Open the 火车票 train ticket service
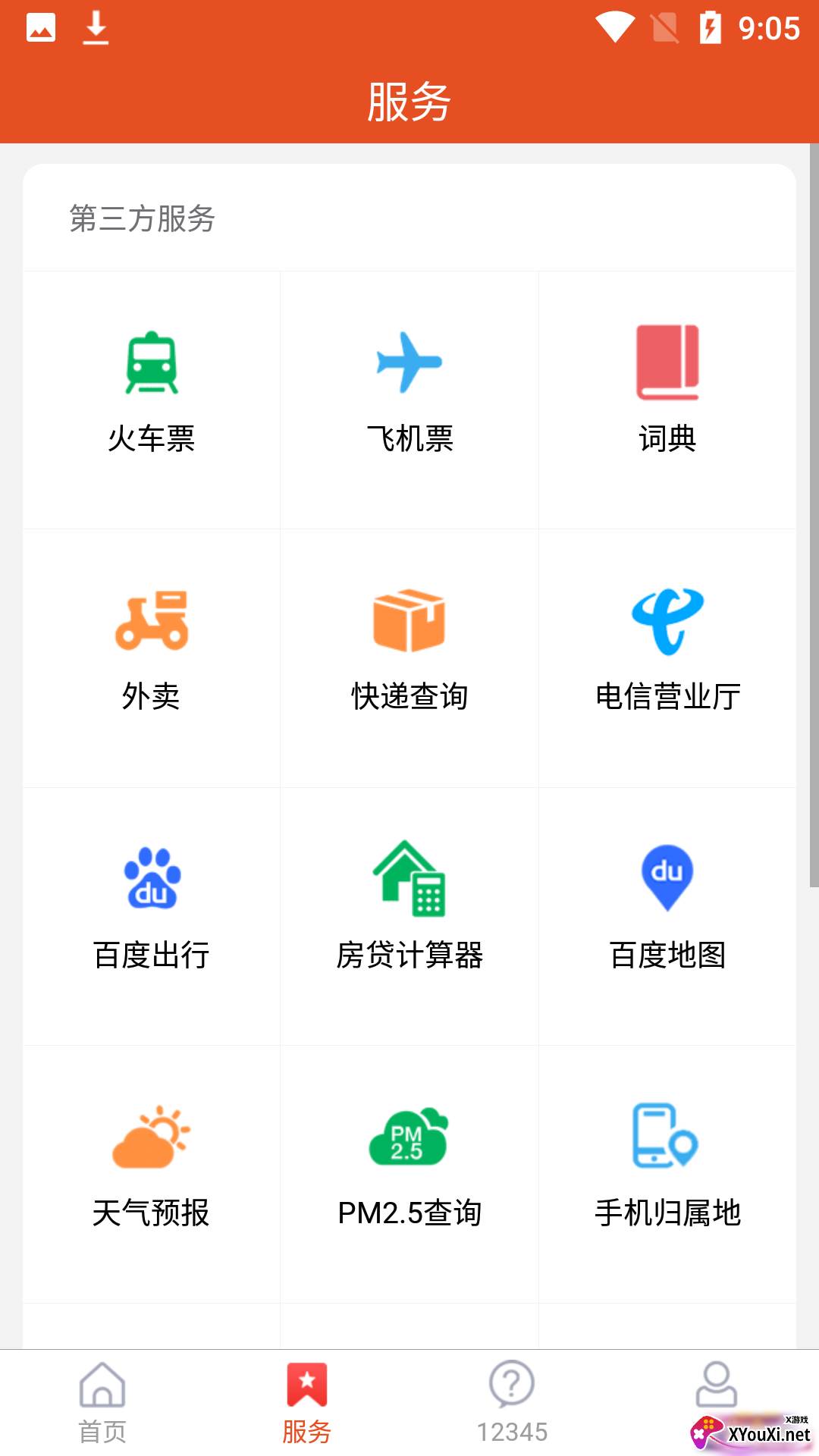The image size is (819, 1456). (152, 400)
